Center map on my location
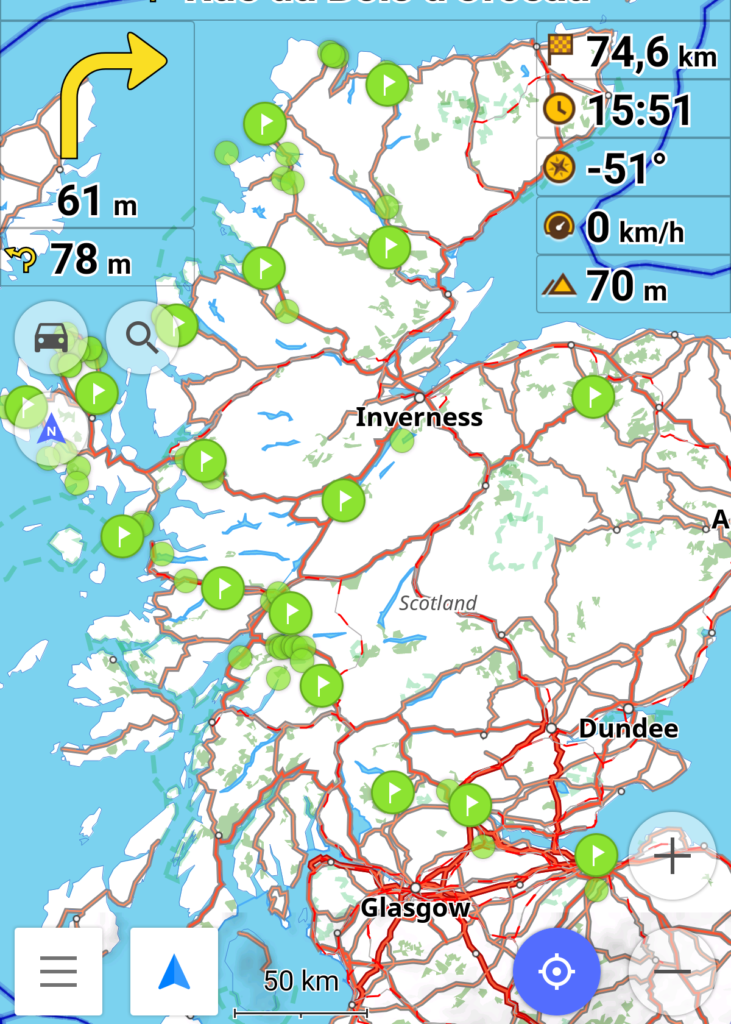Viewport: 731px width, 1024px height. tap(556, 970)
